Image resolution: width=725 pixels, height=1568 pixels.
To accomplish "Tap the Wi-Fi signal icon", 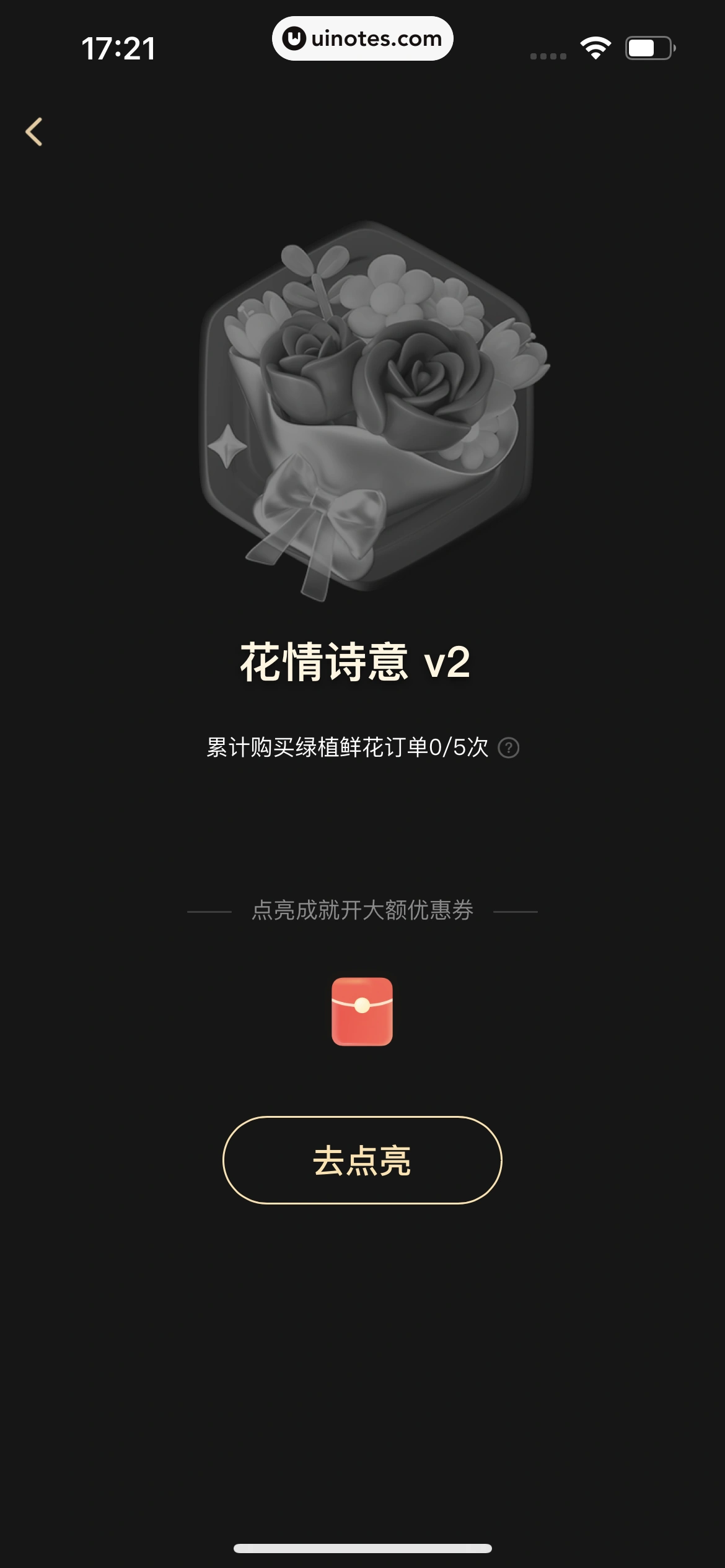I will coord(595,46).
